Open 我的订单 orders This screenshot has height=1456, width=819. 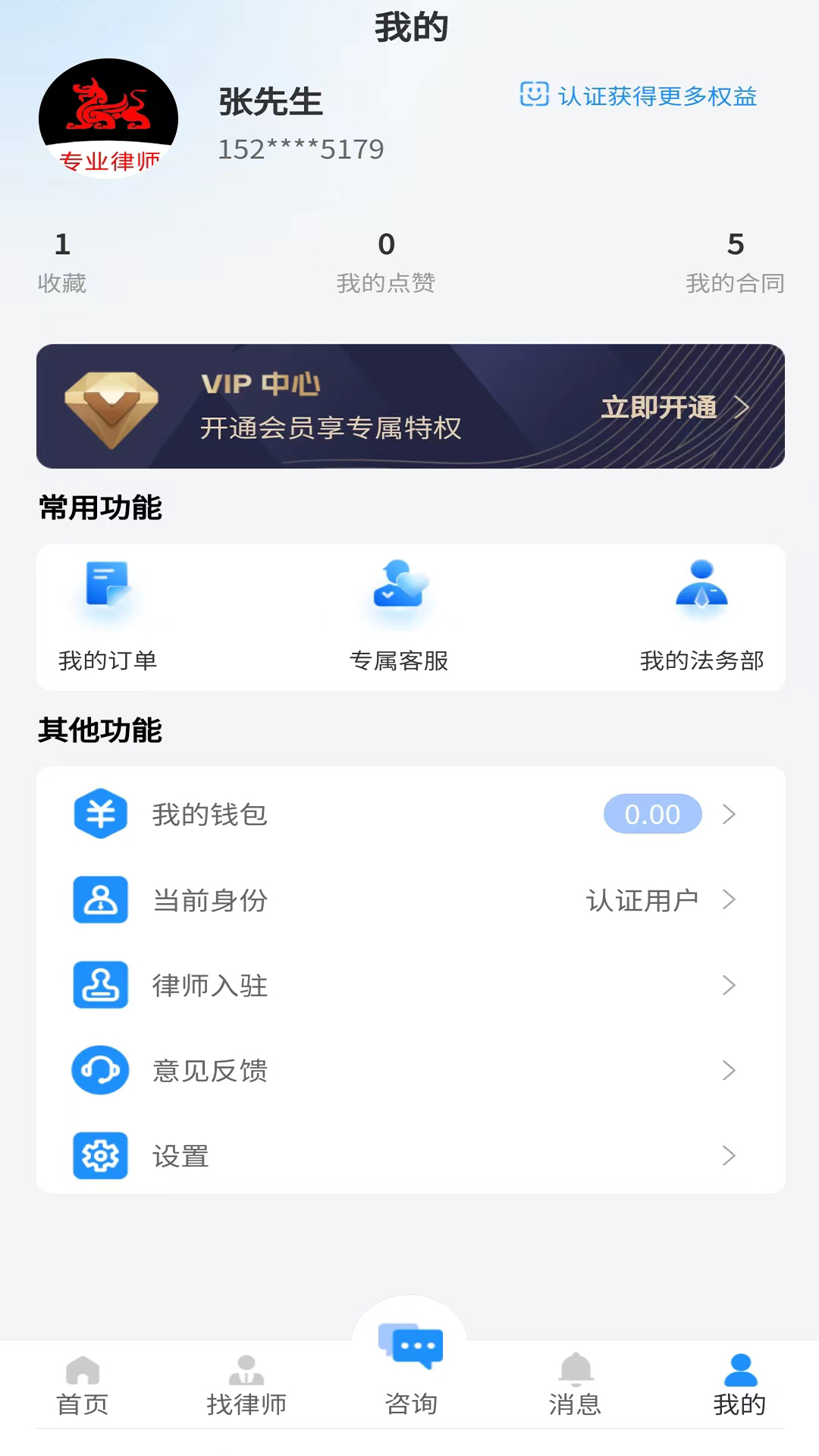tap(108, 616)
